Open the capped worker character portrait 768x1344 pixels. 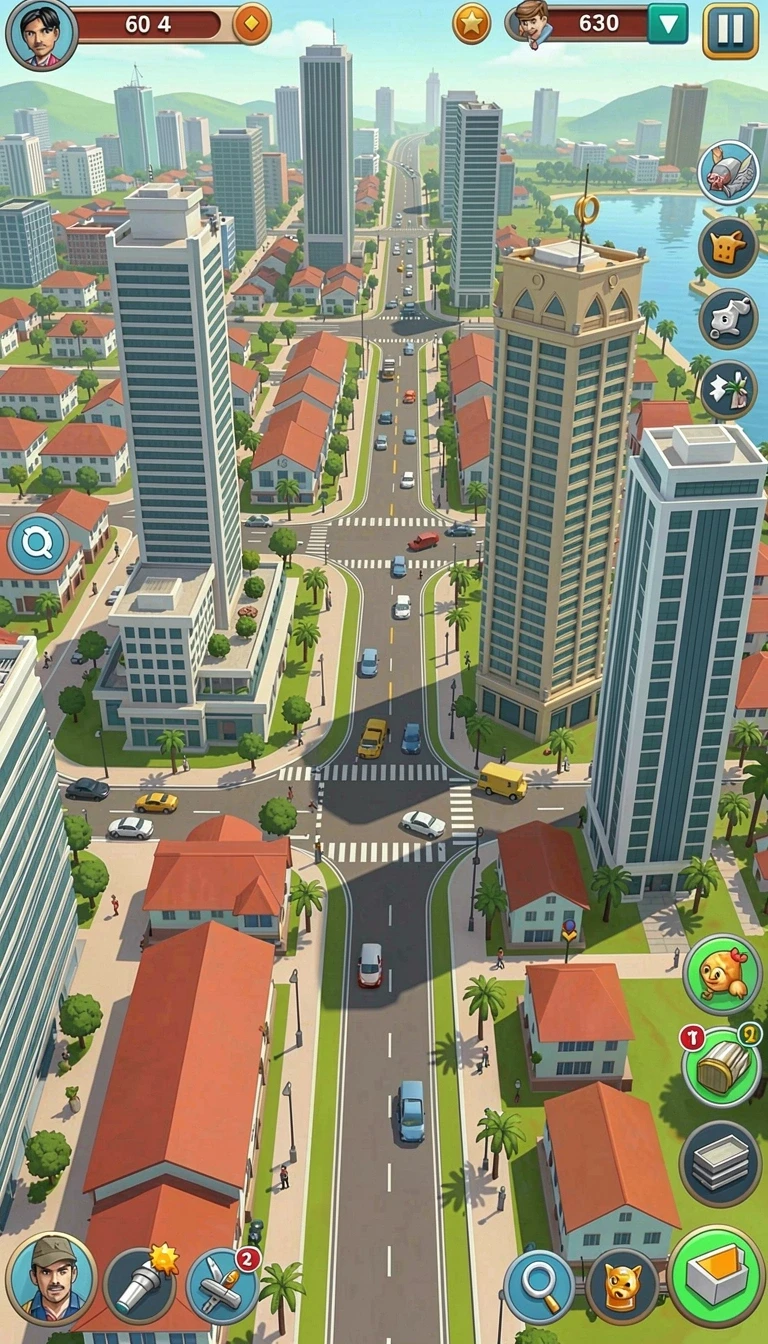point(51,1278)
